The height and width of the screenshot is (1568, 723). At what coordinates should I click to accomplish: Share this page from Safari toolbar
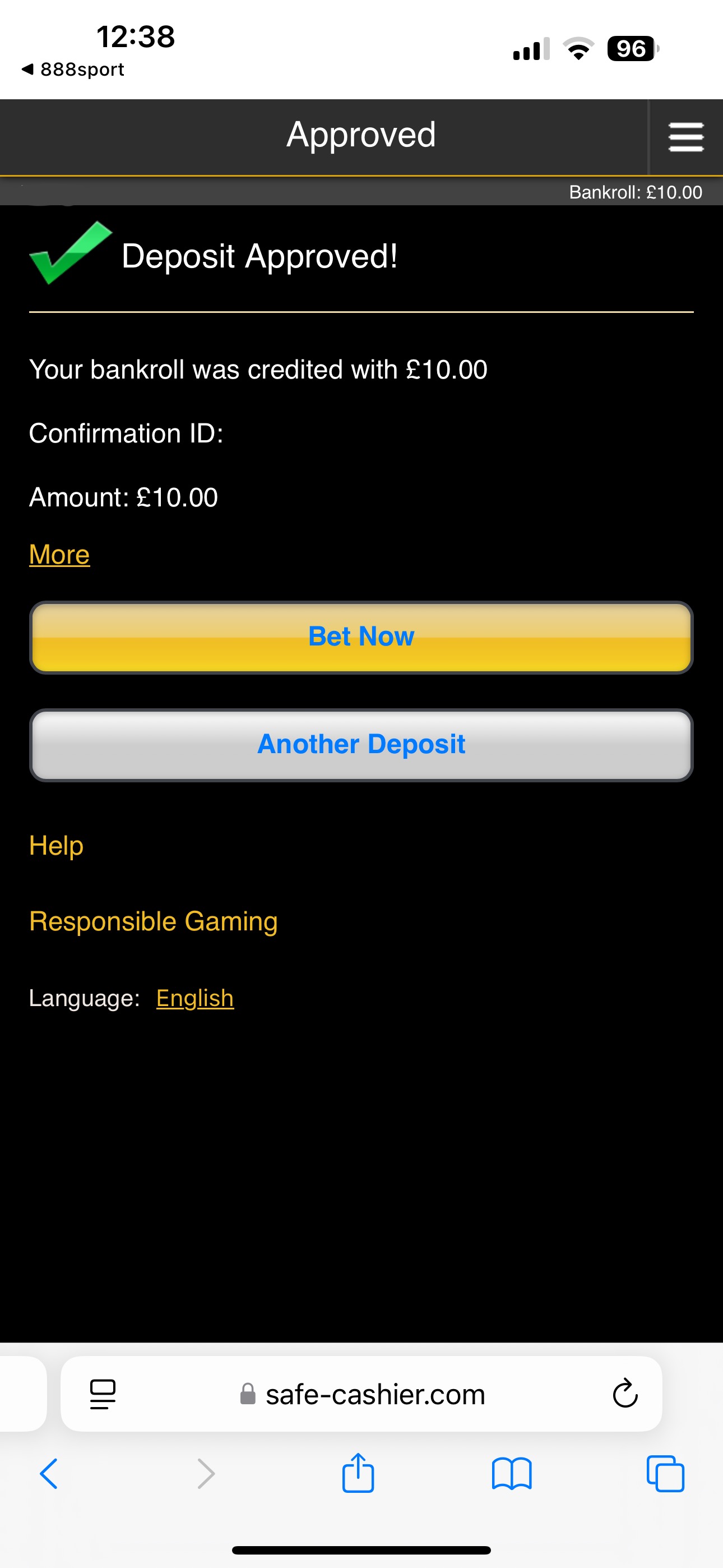(x=358, y=1474)
